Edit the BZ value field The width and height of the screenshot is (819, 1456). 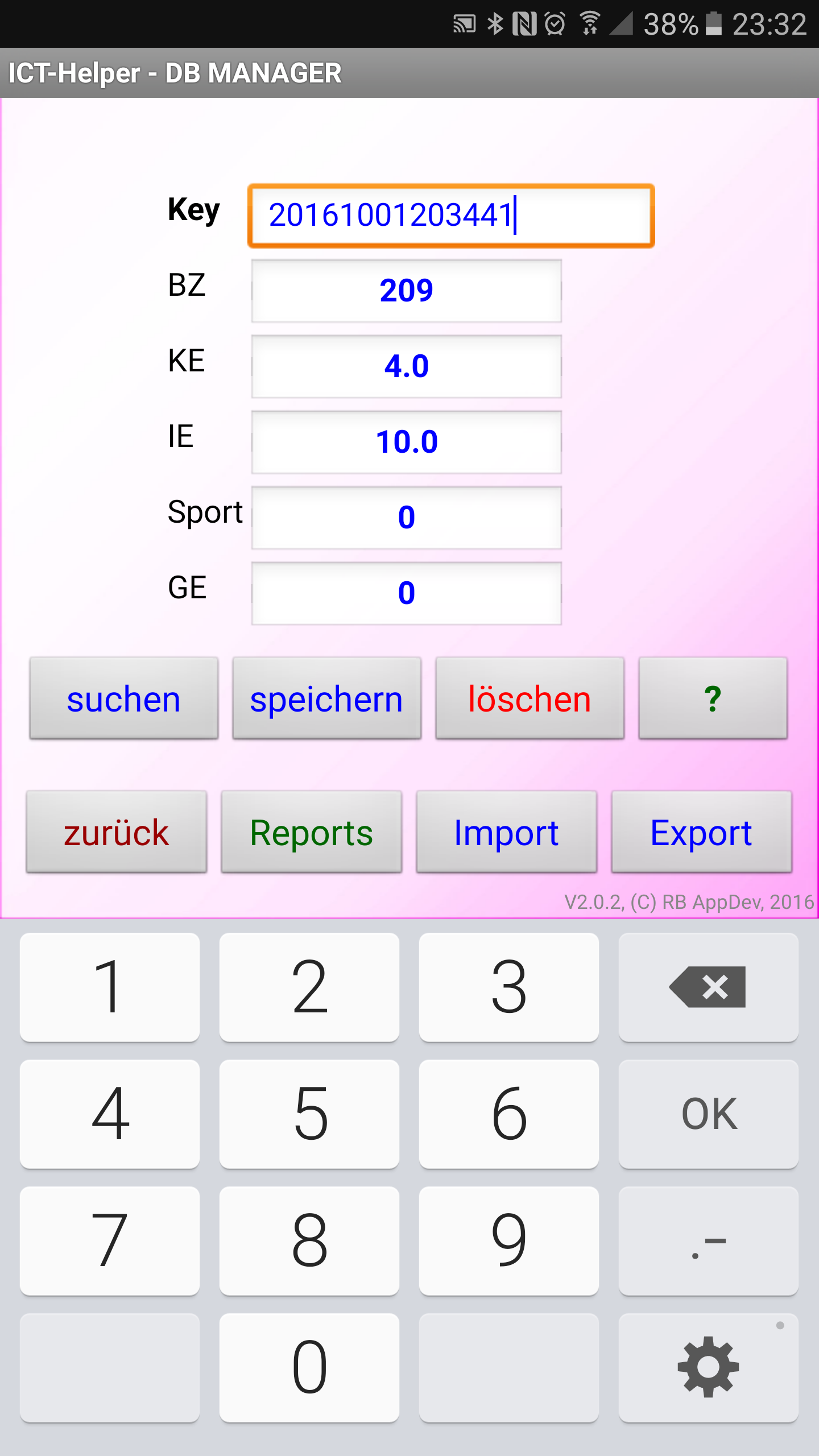(x=406, y=291)
